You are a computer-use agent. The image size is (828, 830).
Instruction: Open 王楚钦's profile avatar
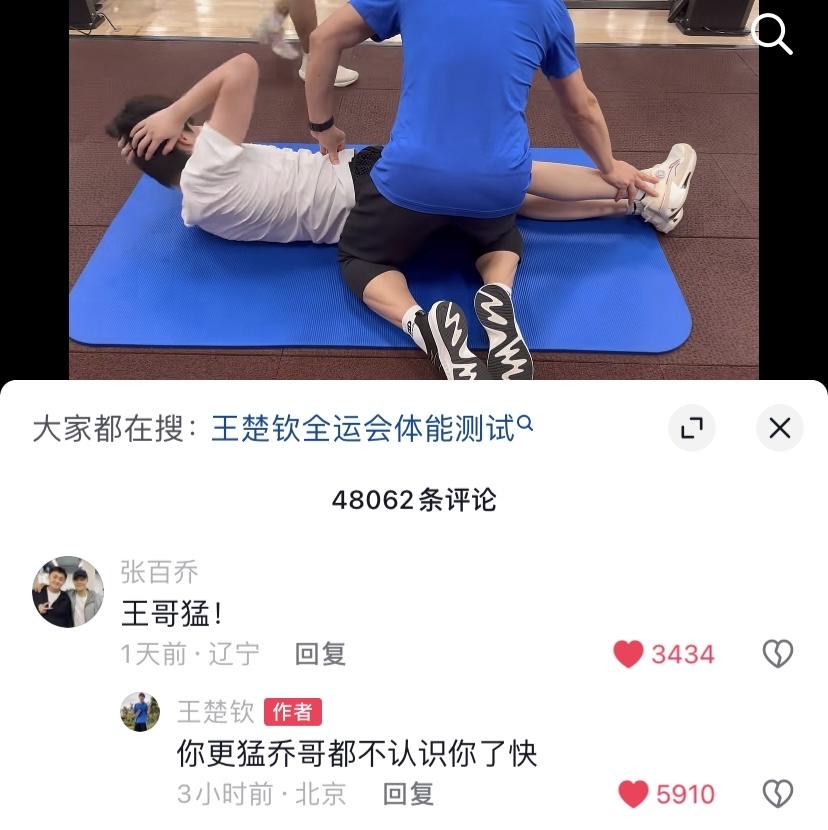(x=140, y=712)
